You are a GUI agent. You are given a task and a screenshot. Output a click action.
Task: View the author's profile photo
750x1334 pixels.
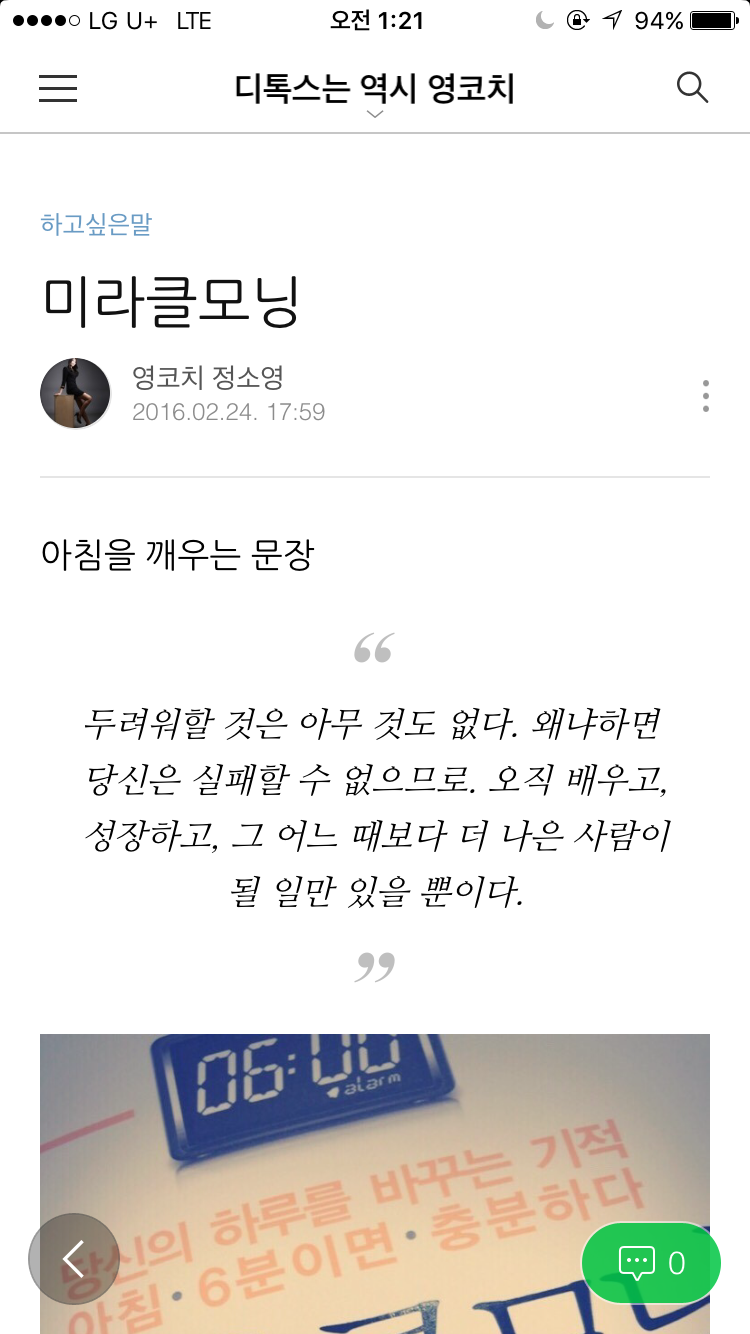[x=75, y=393]
